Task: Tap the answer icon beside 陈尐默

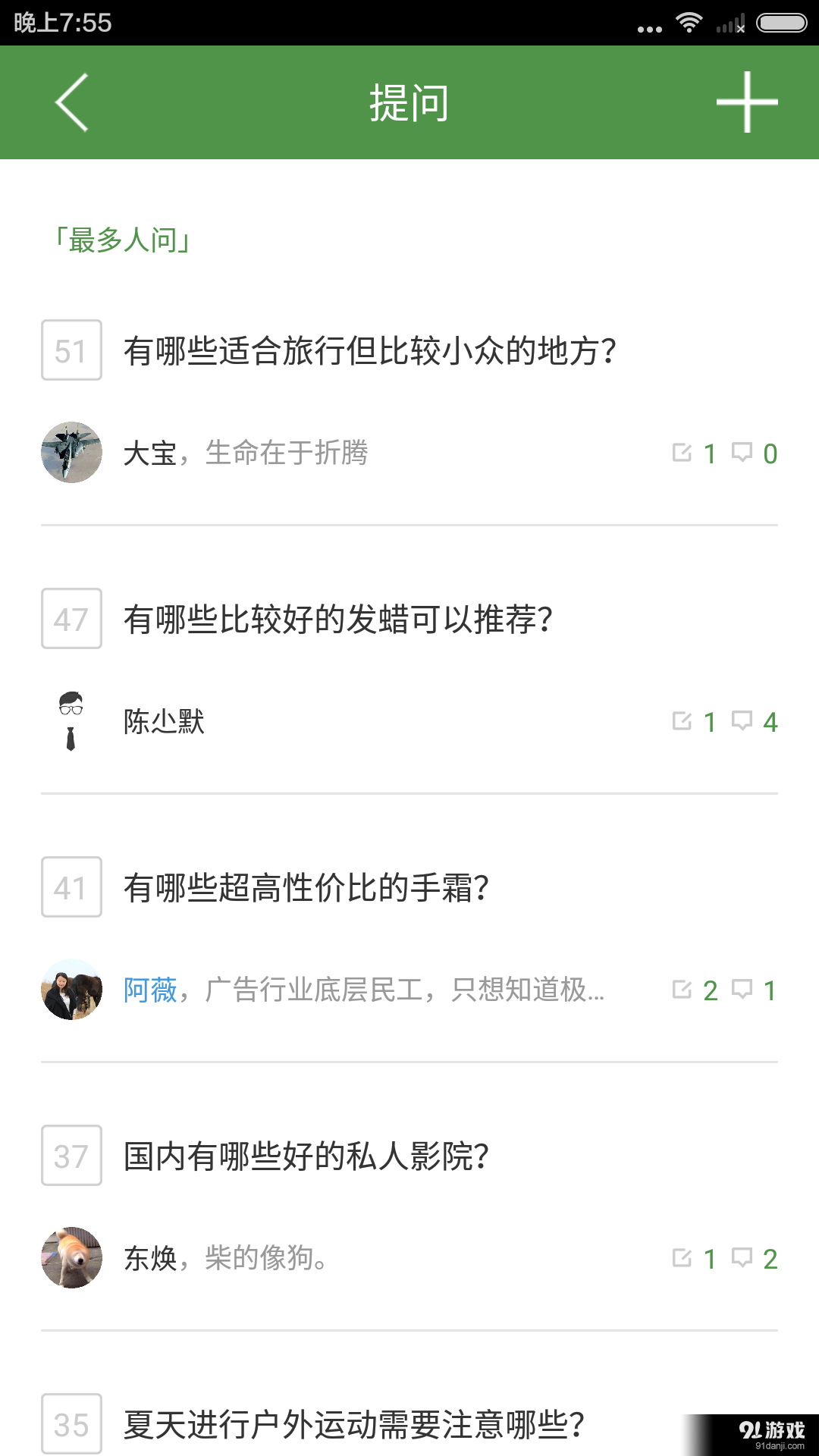Action: tap(682, 722)
